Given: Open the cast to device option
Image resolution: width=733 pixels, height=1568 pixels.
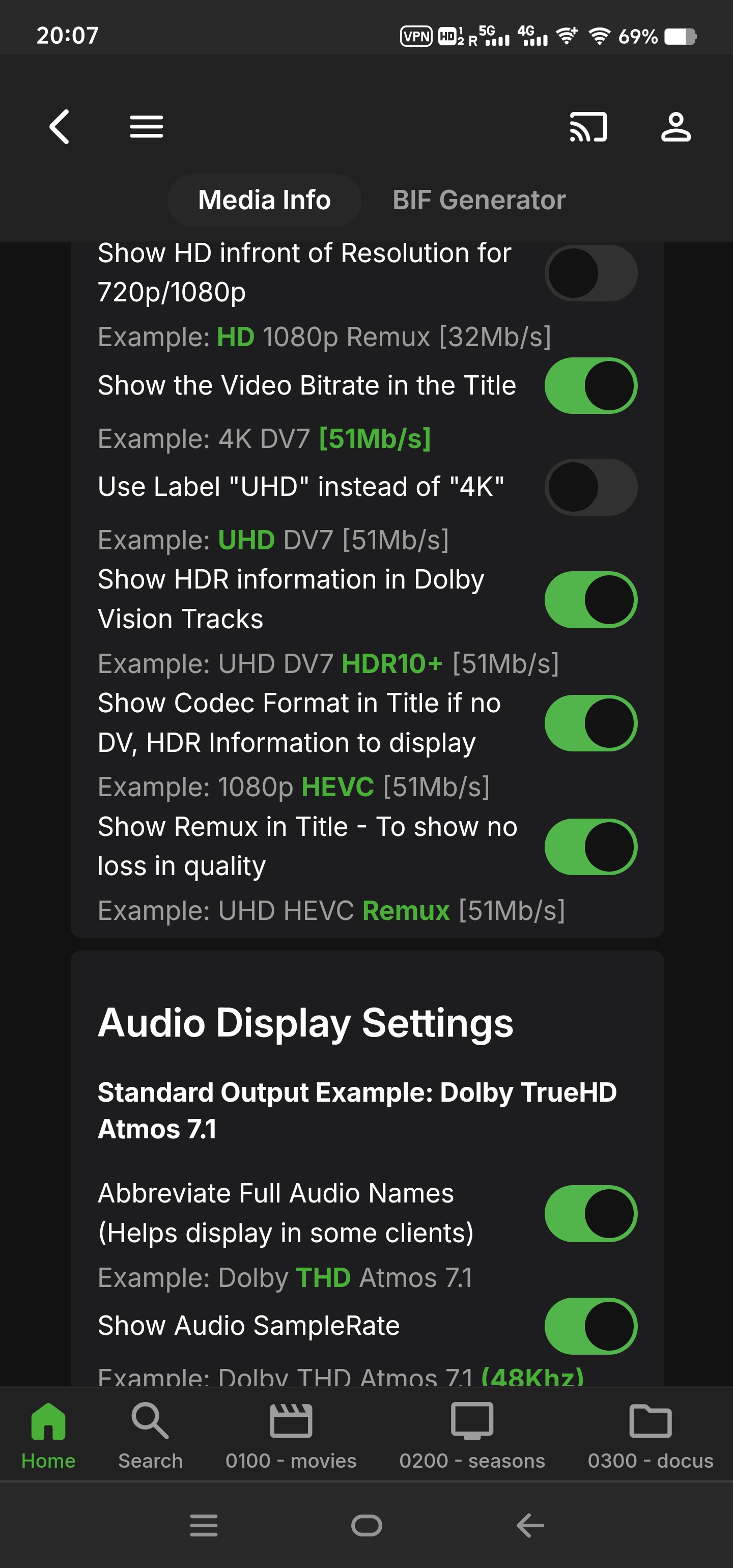Looking at the screenshot, I should tap(587, 127).
